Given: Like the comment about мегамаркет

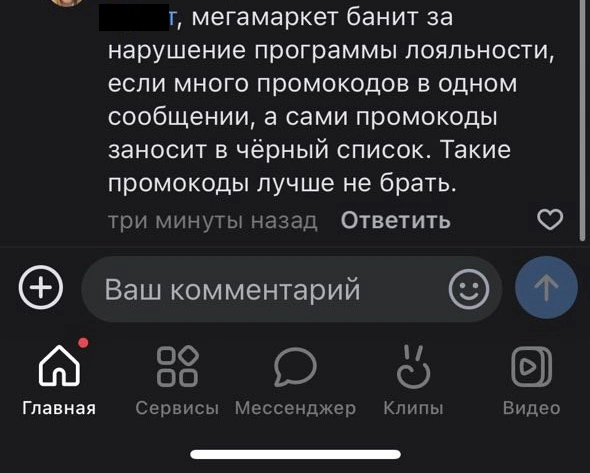Looking at the screenshot, I should click(x=550, y=219).
